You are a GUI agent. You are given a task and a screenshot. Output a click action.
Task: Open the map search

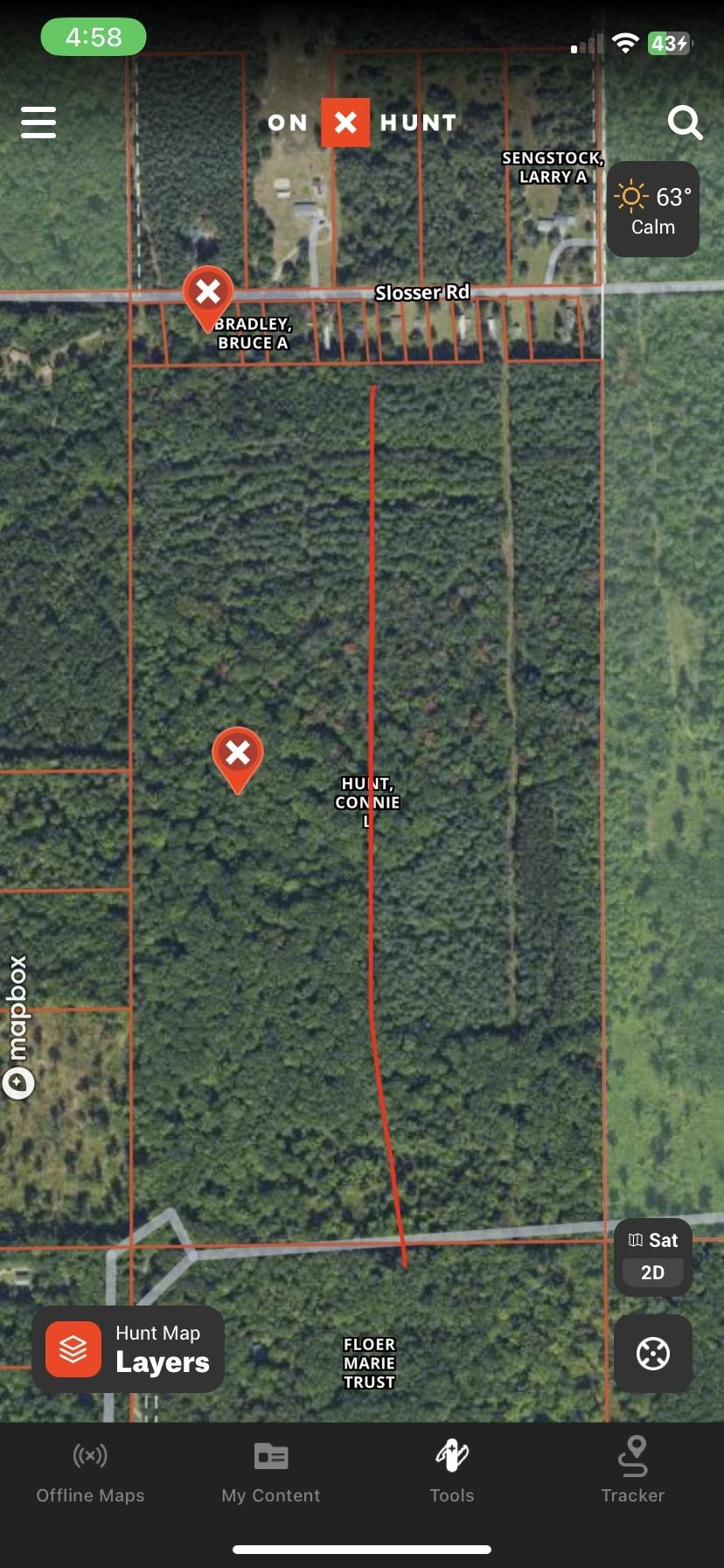click(685, 122)
